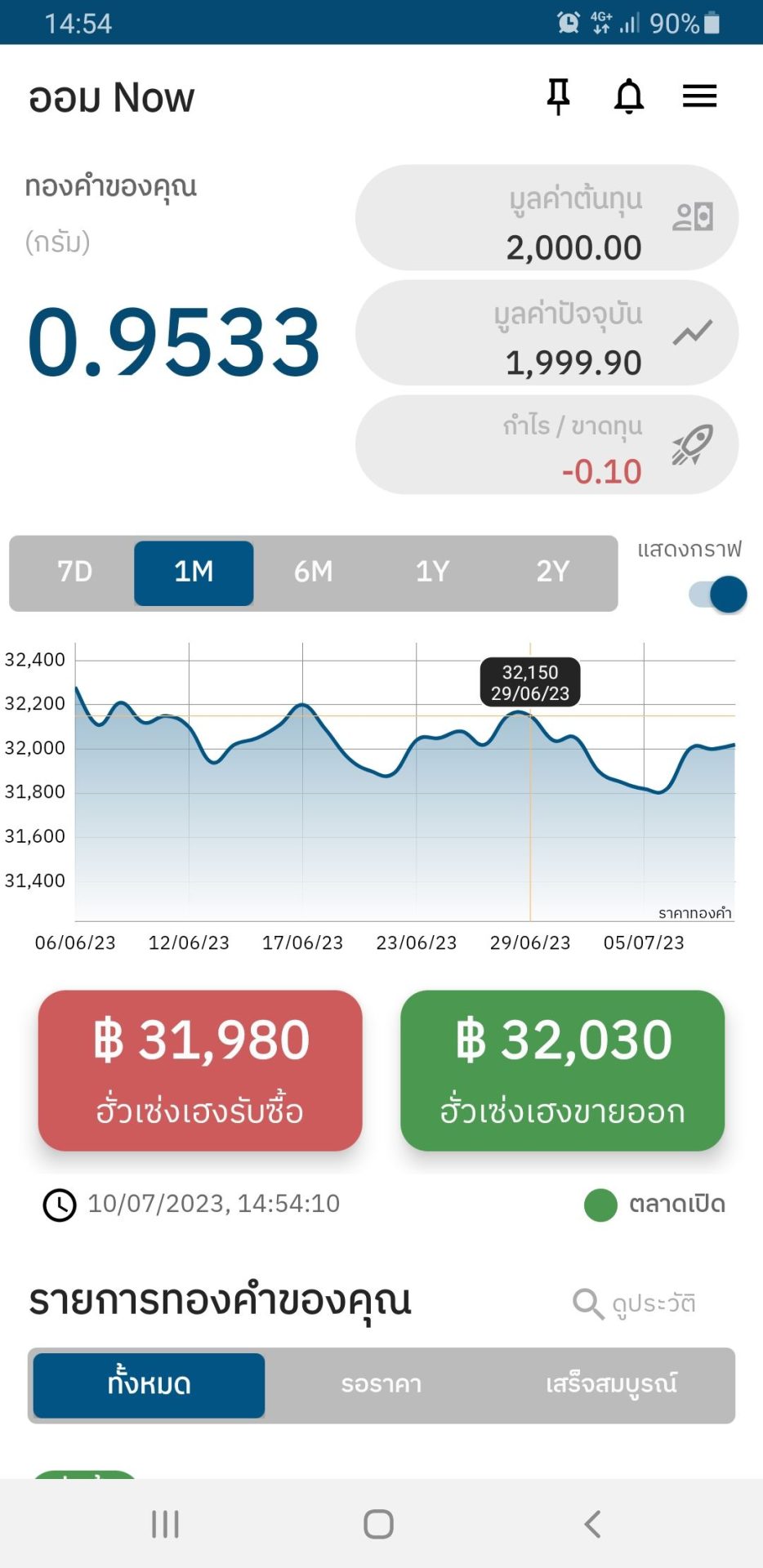Viewport: 763px width, 1568px height.
Task: Show the 1Y gold price chart
Action: coord(433,572)
